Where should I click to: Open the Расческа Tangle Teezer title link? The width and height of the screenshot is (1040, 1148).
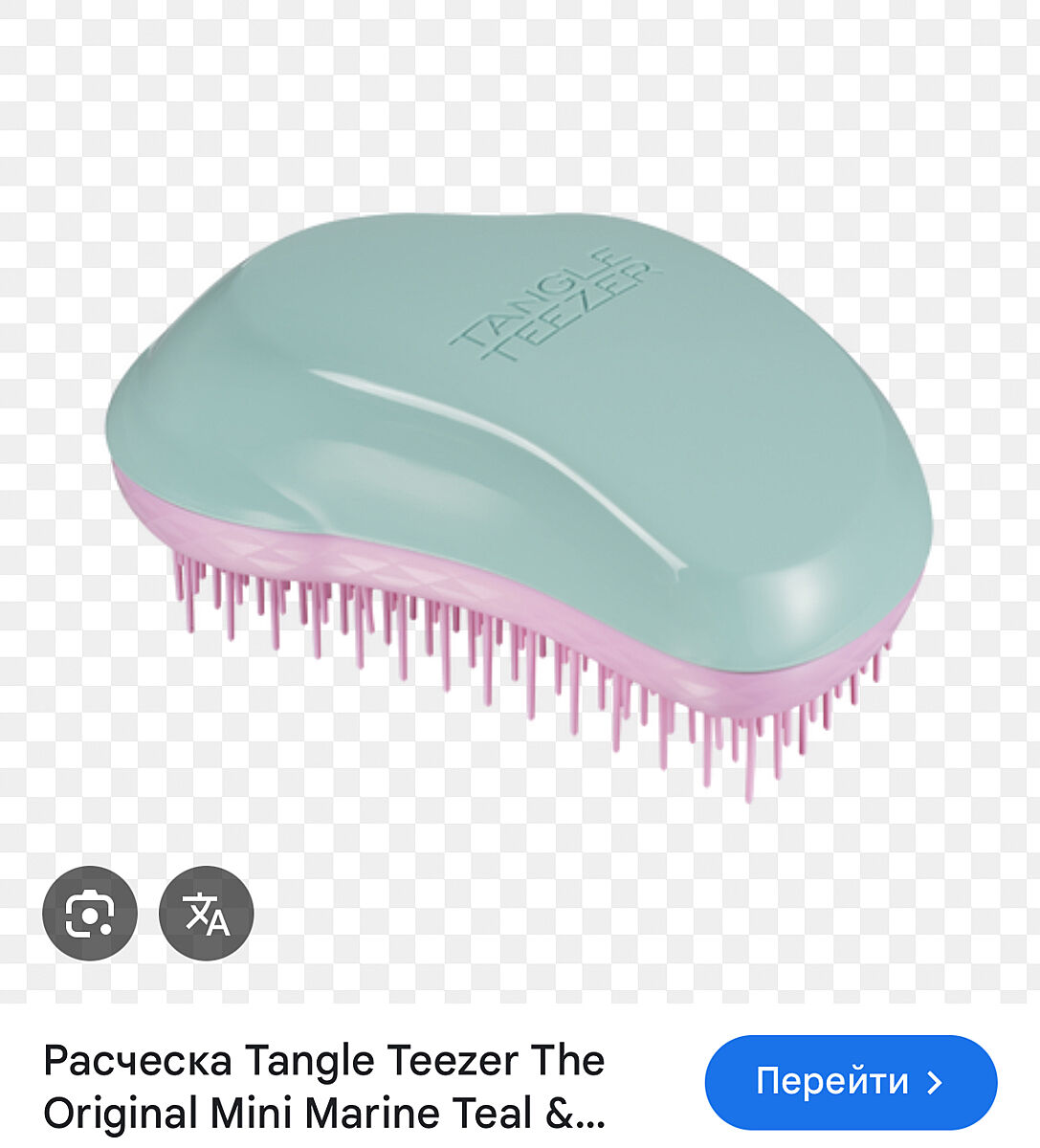click(325, 1086)
